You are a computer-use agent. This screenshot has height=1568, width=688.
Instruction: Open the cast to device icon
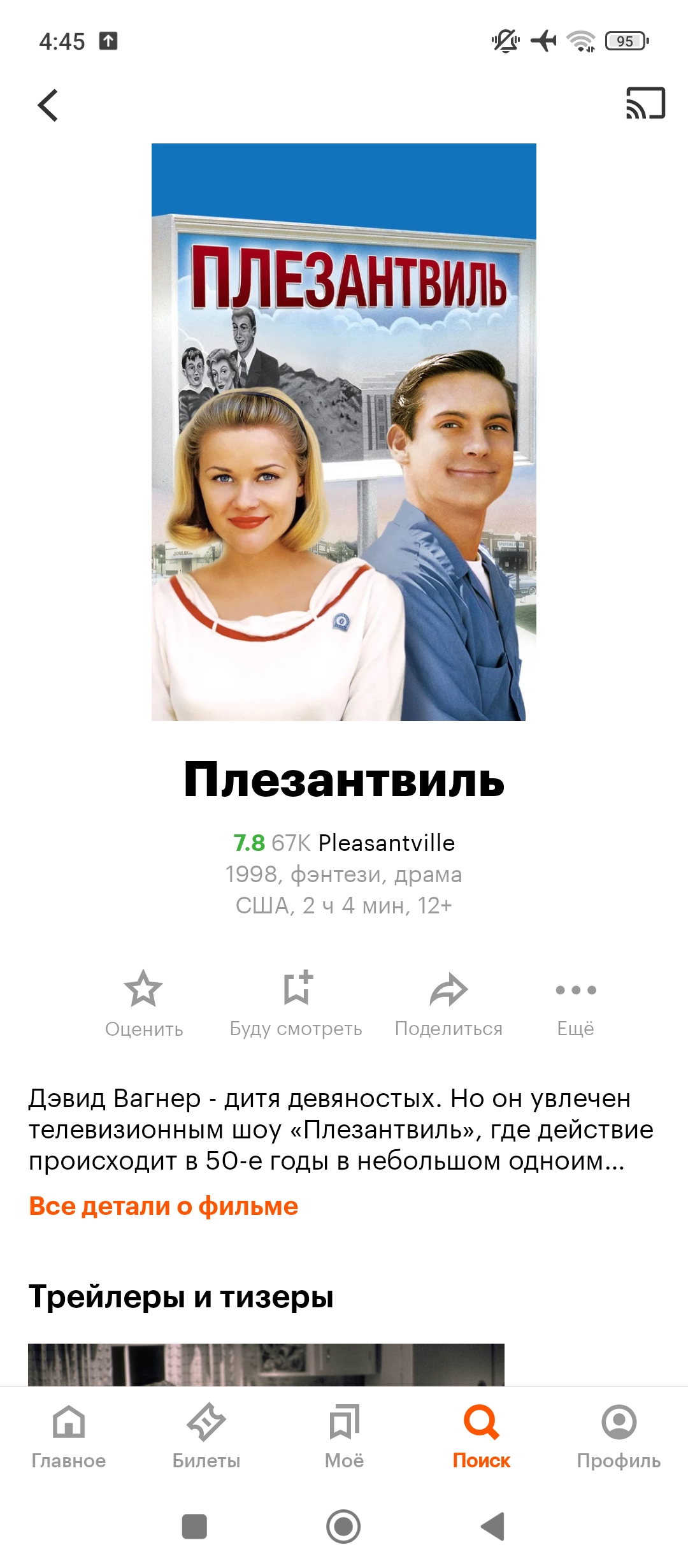[645, 103]
